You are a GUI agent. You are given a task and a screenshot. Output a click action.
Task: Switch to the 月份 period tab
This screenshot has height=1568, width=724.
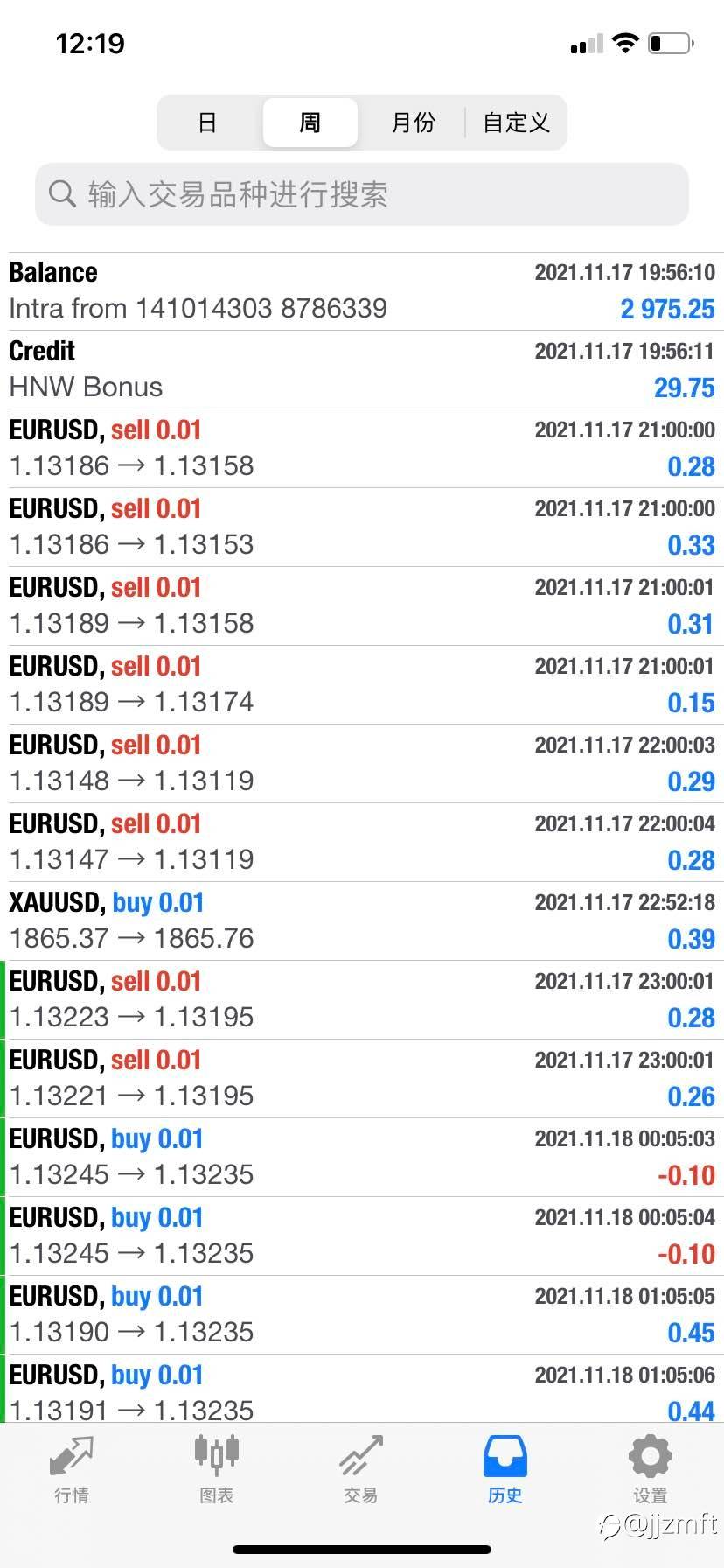pos(413,122)
